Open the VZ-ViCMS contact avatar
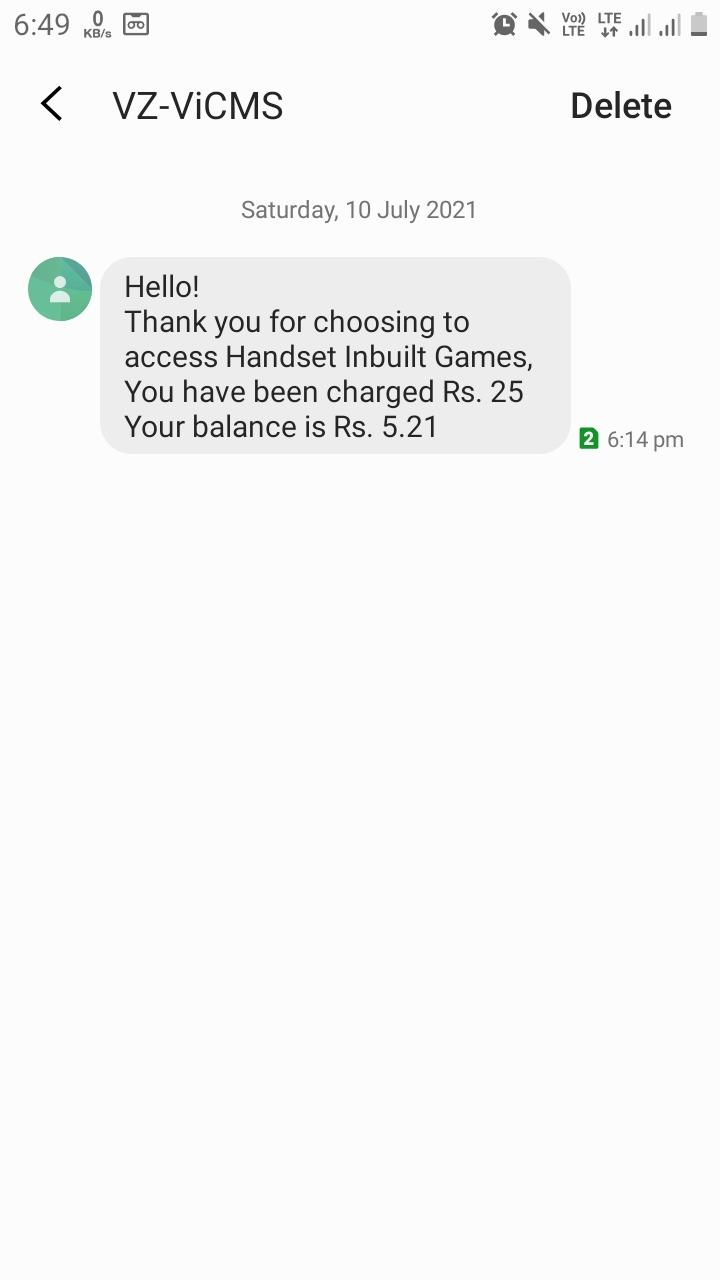 tap(60, 289)
